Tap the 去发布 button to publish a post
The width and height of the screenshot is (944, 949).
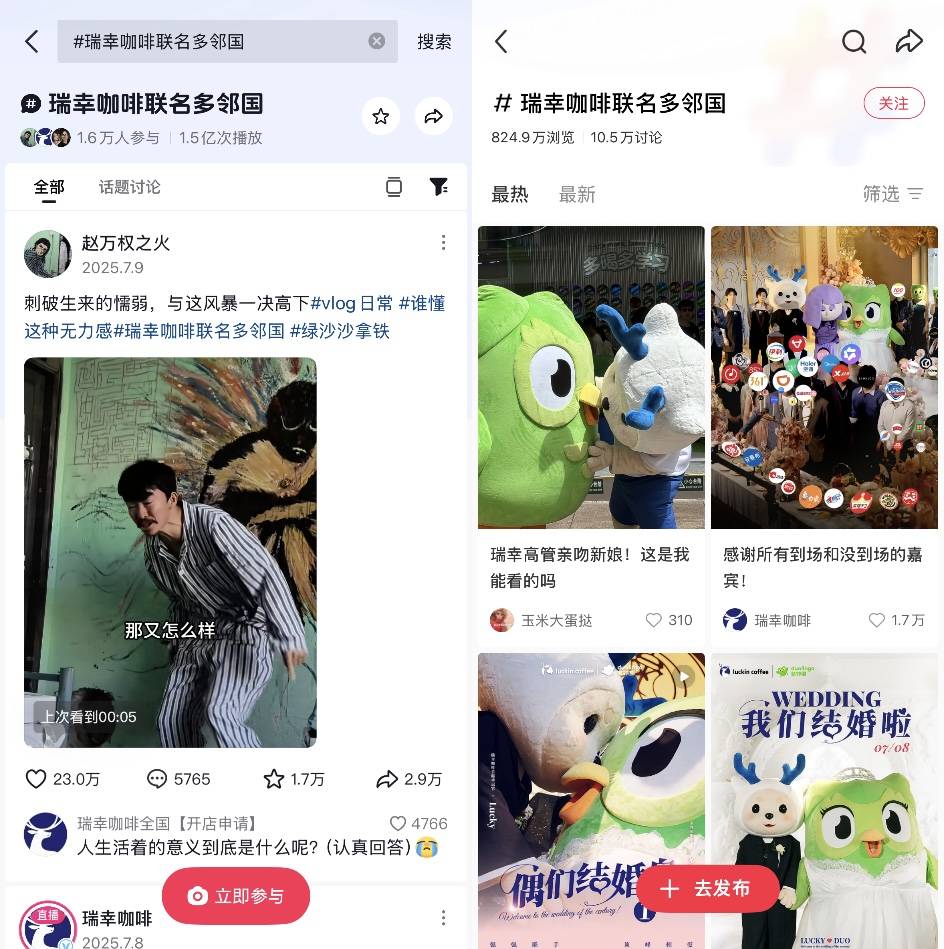[707, 889]
